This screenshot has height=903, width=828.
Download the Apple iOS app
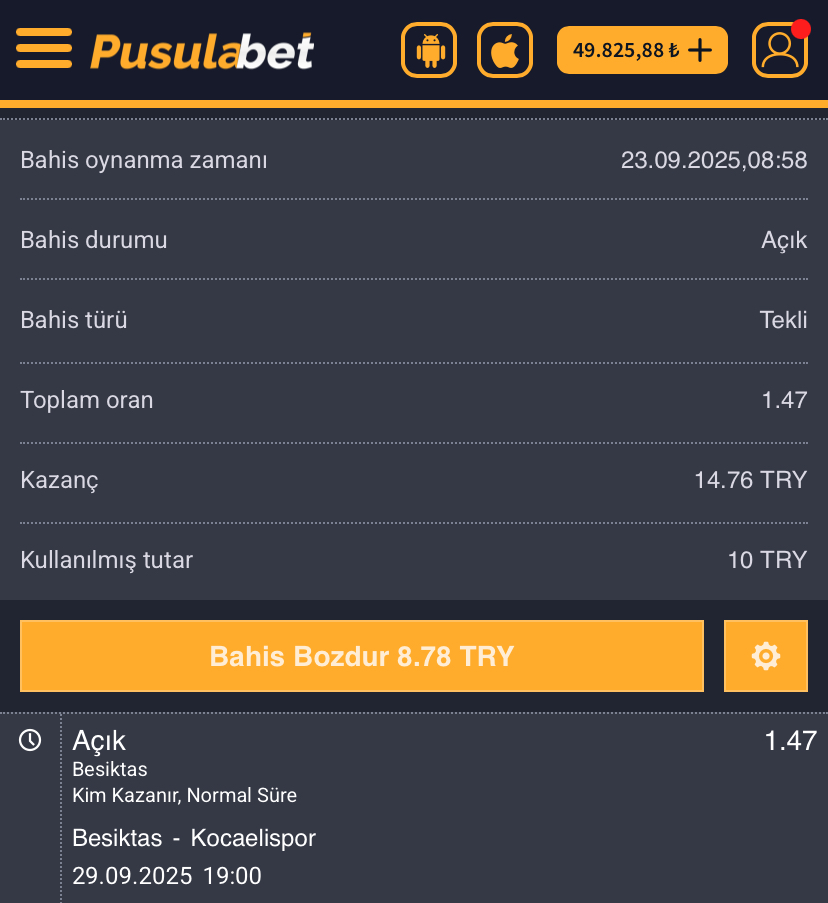[505, 50]
